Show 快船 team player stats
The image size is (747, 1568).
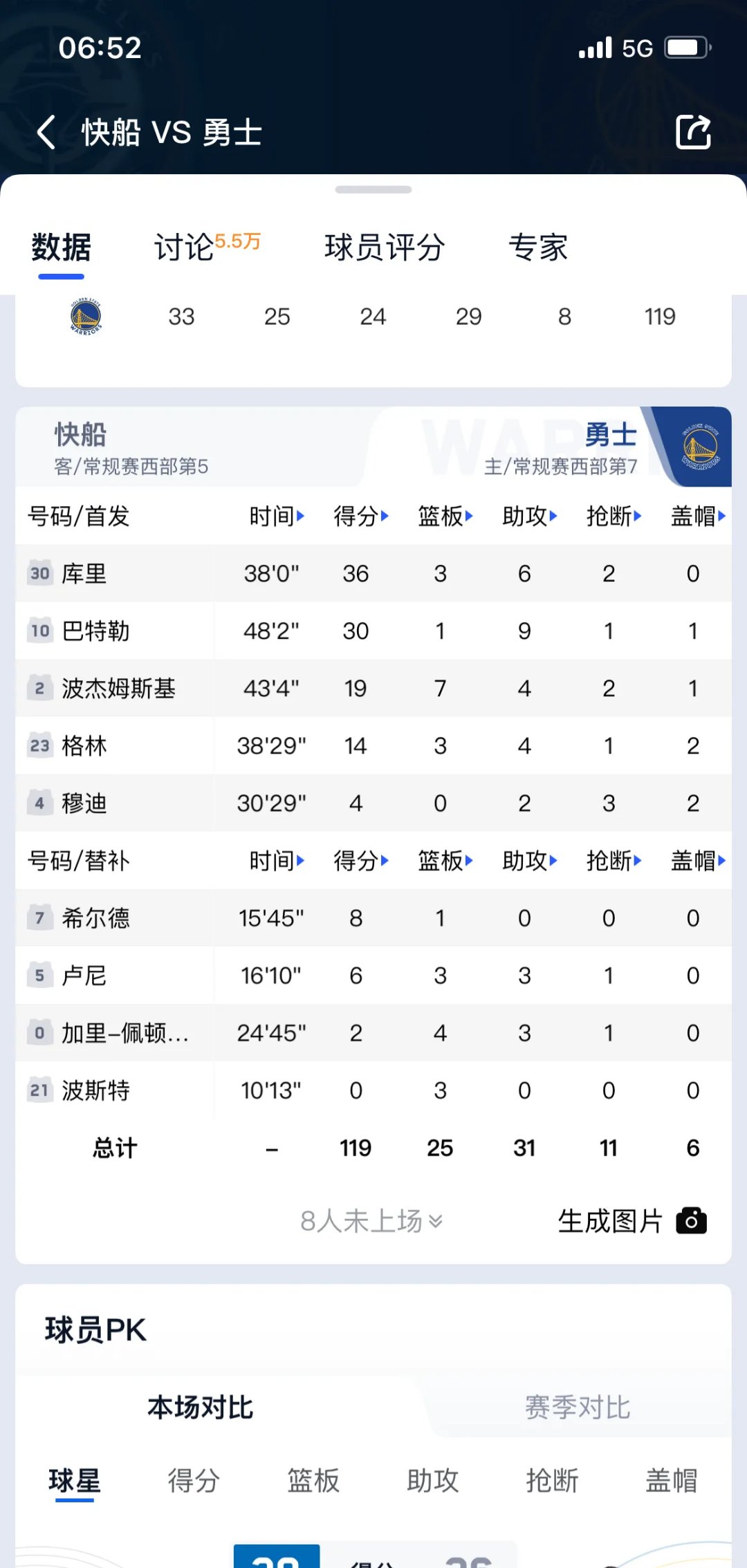coord(131,447)
